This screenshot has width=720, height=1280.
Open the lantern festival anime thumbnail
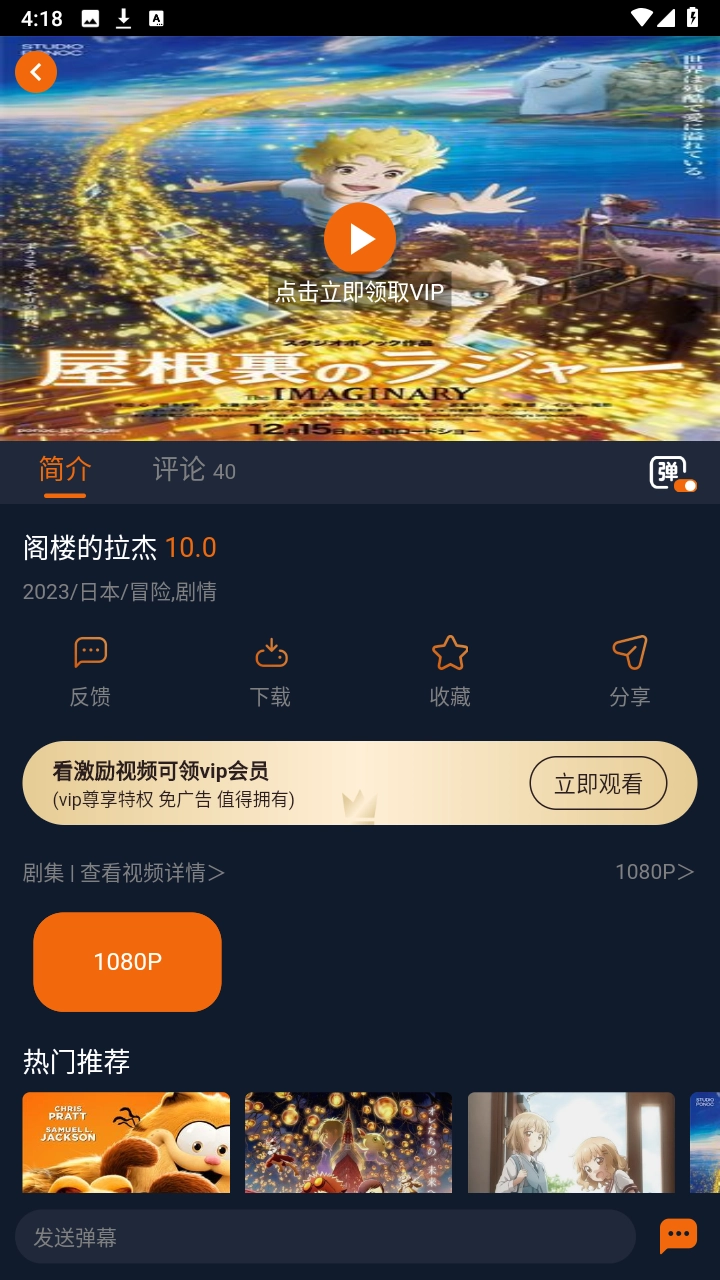click(348, 1142)
